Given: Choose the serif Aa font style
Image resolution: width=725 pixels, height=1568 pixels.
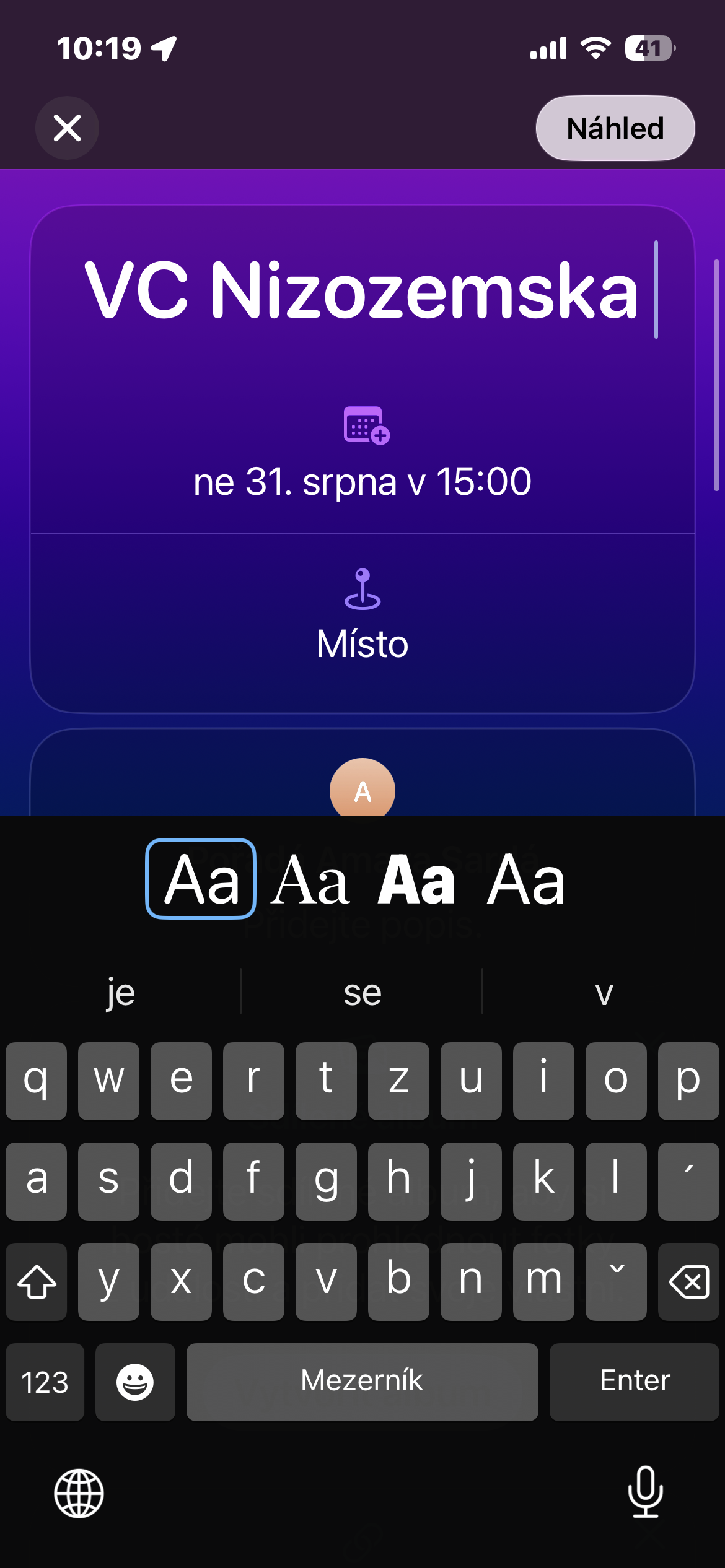Looking at the screenshot, I should 311,880.
